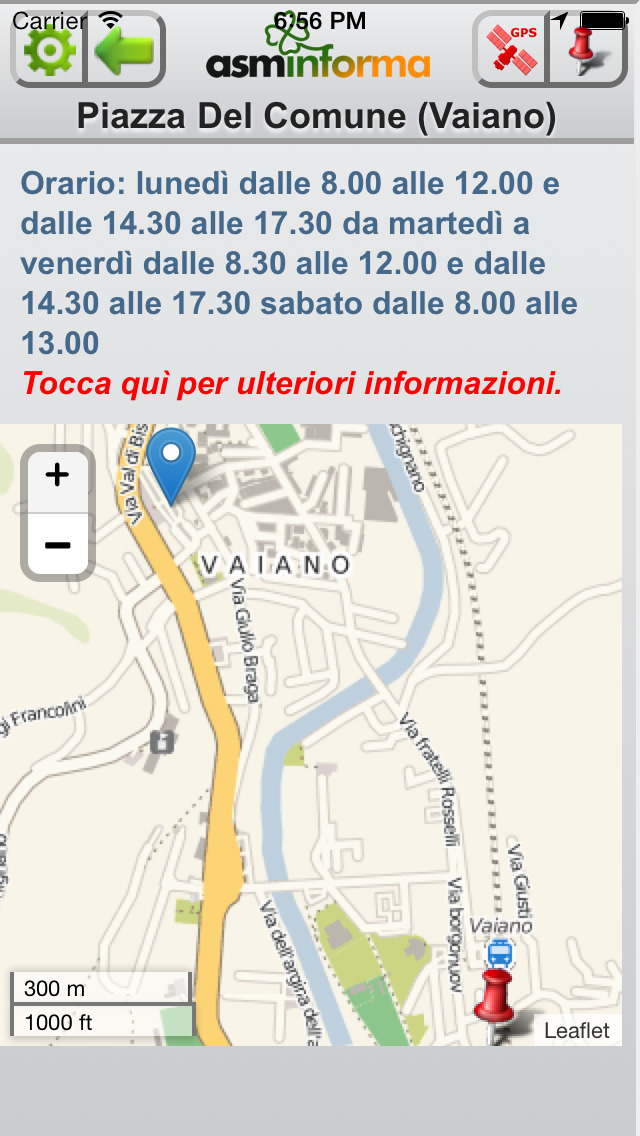Open the Leaflet attribution link
640x1136 pixels.
click(577, 1030)
